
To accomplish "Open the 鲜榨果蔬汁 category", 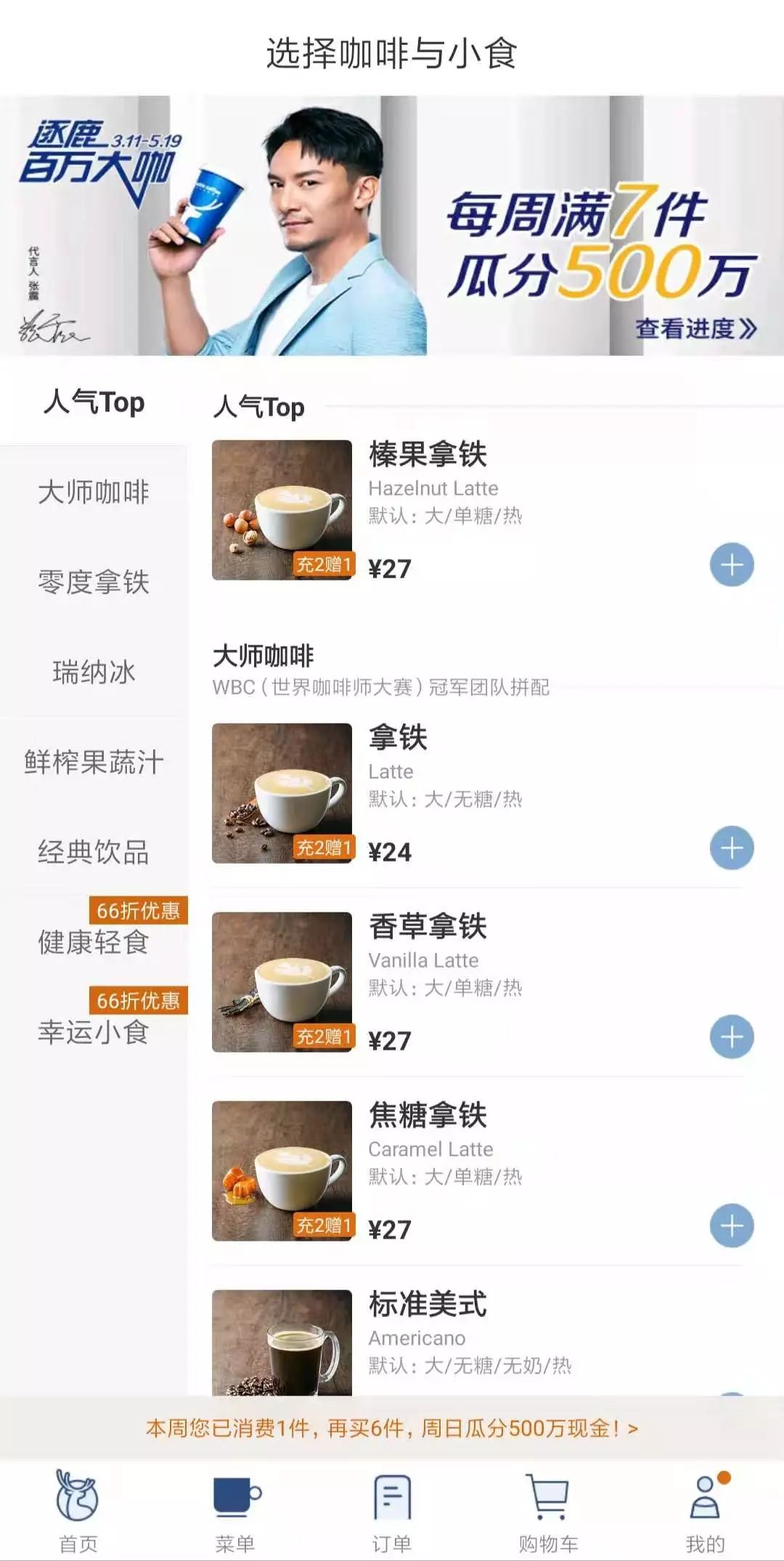I will [x=94, y=763].
